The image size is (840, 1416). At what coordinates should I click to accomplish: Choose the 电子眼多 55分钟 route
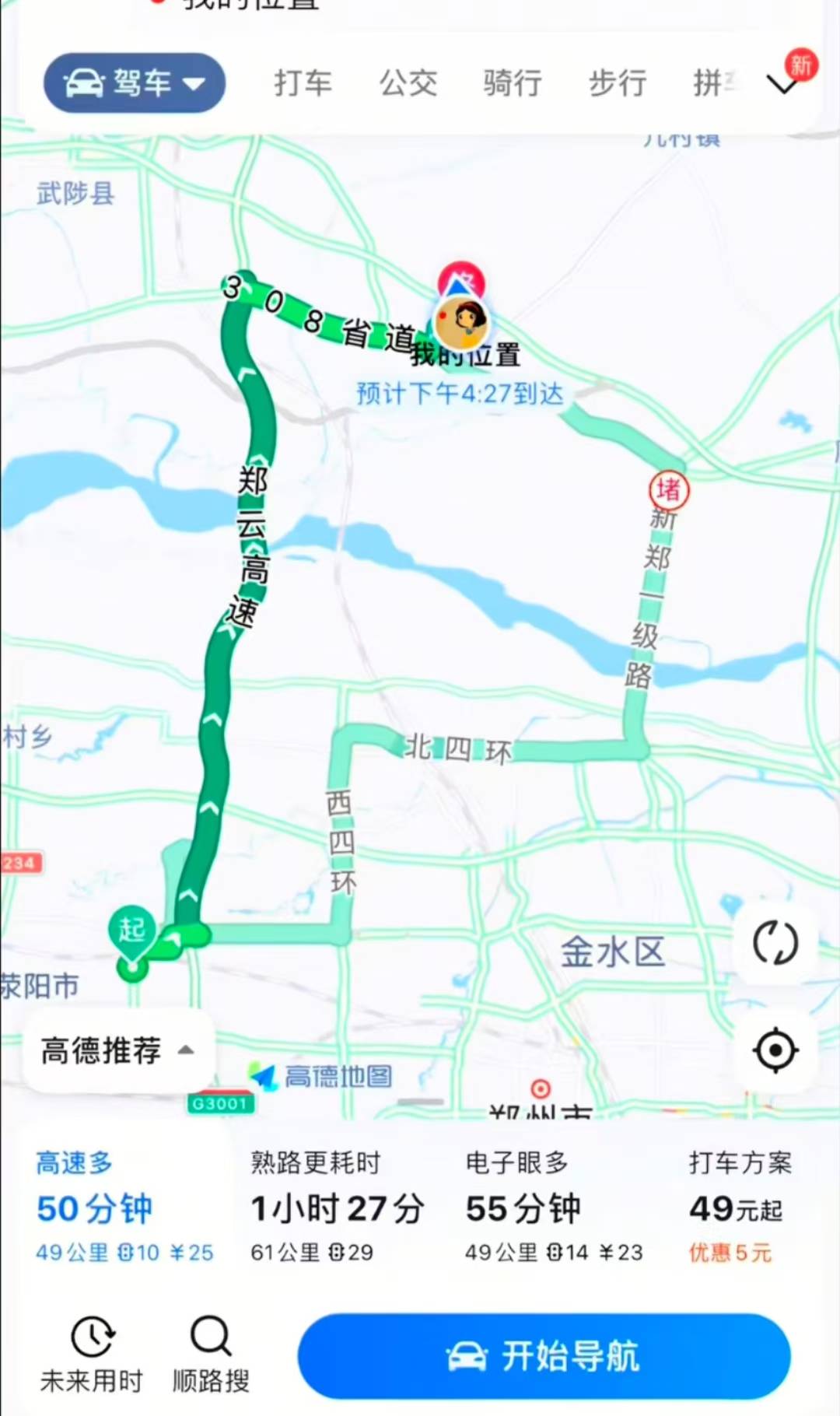click(554, 1207)
